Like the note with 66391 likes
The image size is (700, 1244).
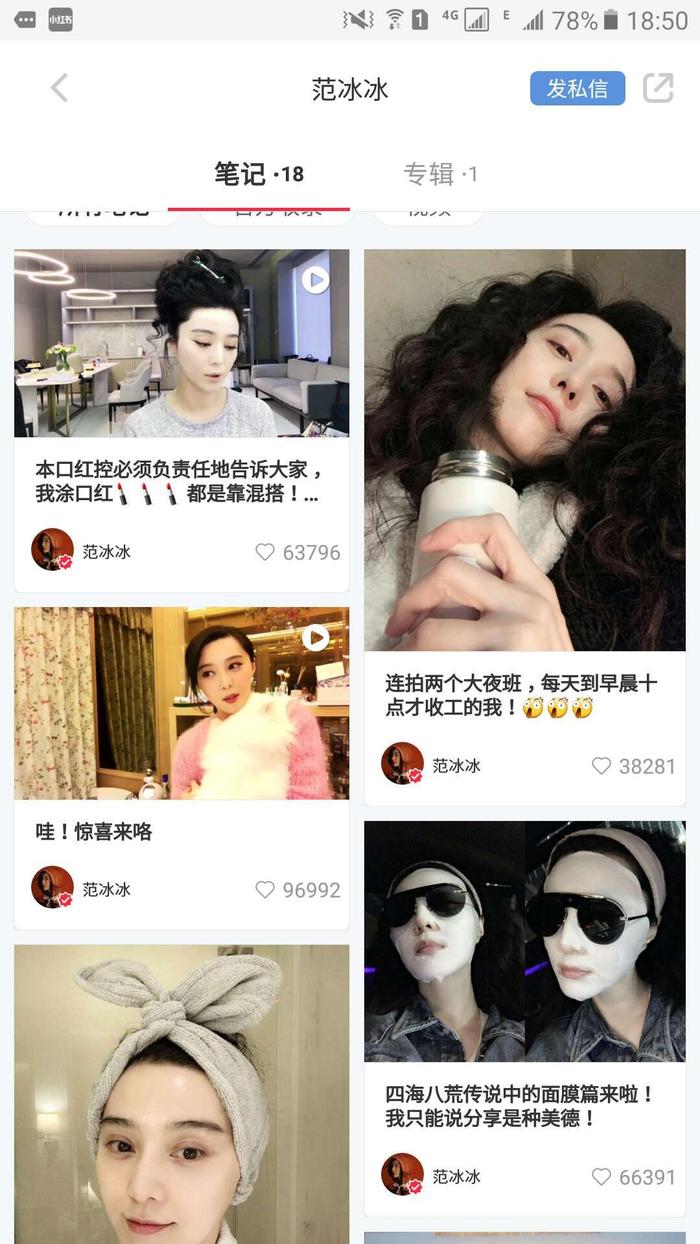point(601,1177)
